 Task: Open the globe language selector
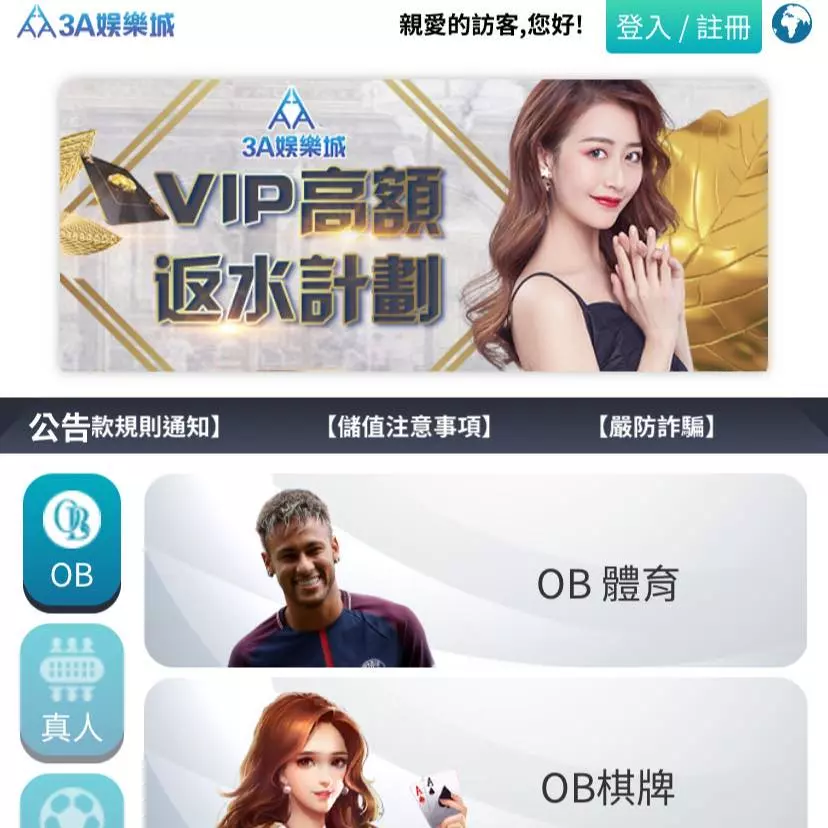[x=791, y=24]
